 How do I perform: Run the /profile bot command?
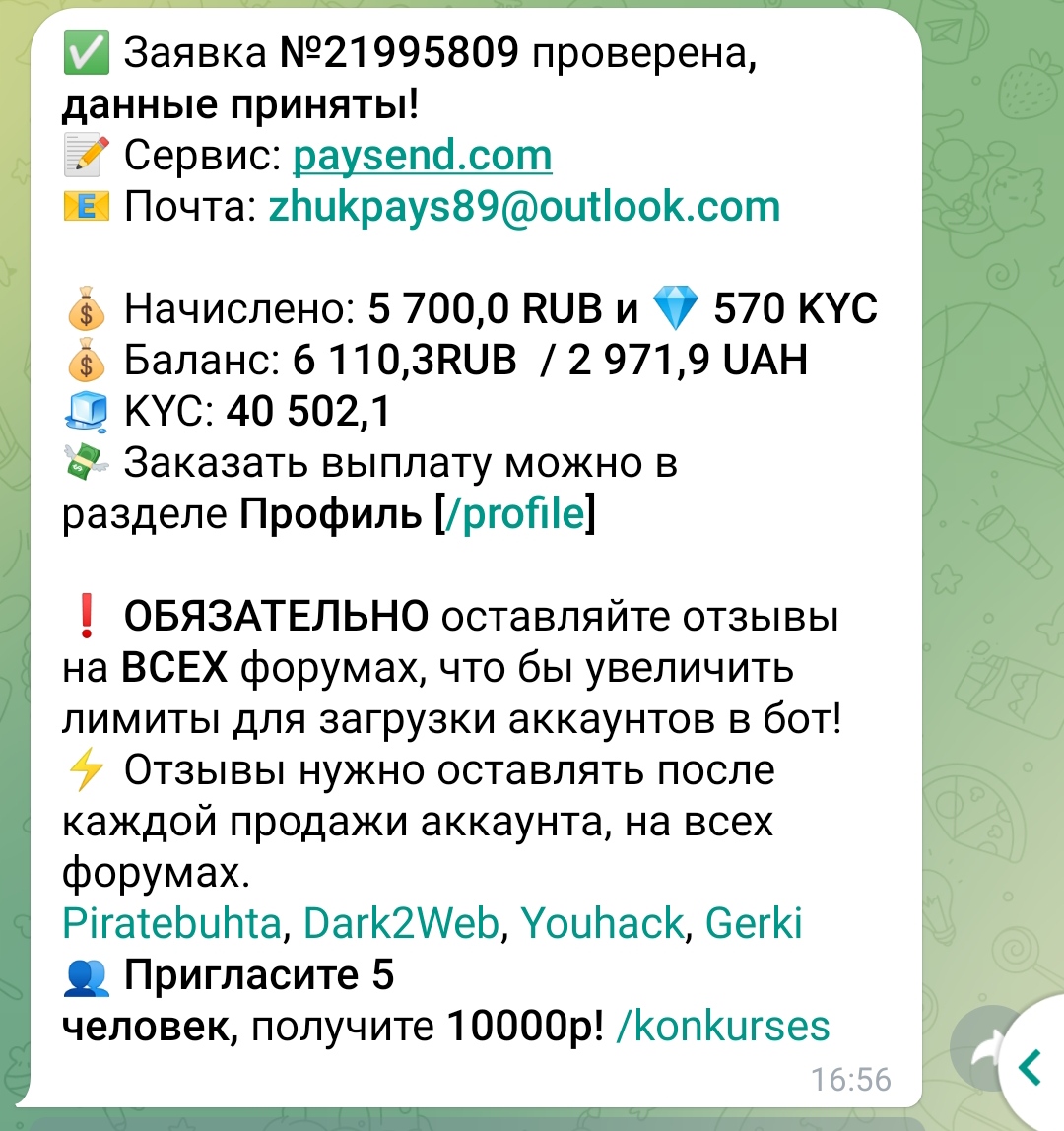[515, 514]
